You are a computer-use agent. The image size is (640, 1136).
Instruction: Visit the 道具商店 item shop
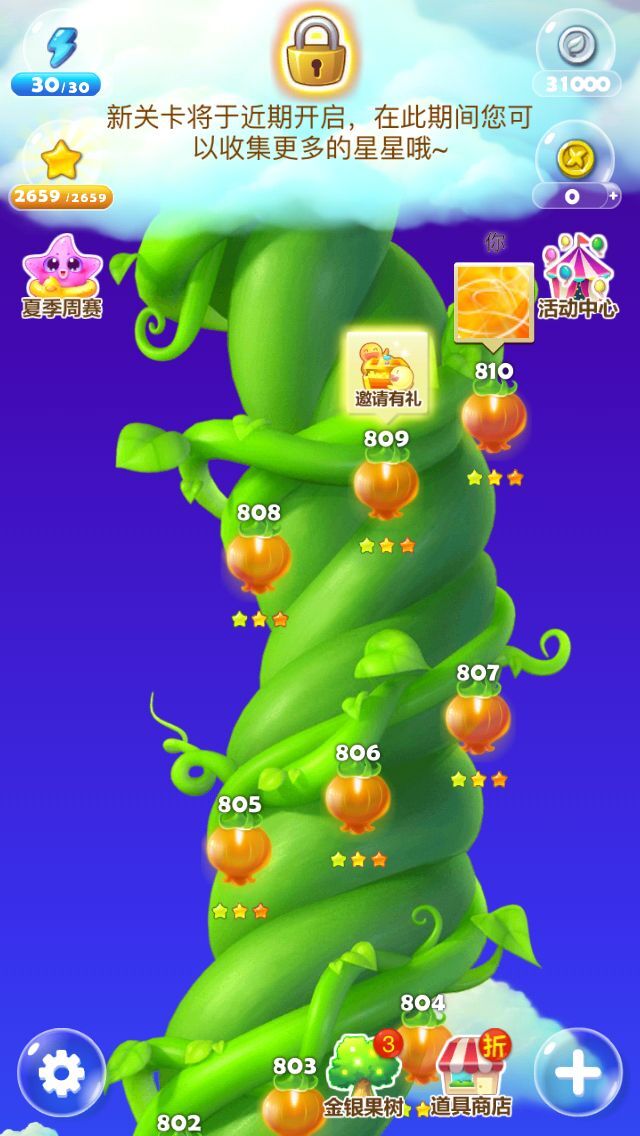click(472, 1074)
